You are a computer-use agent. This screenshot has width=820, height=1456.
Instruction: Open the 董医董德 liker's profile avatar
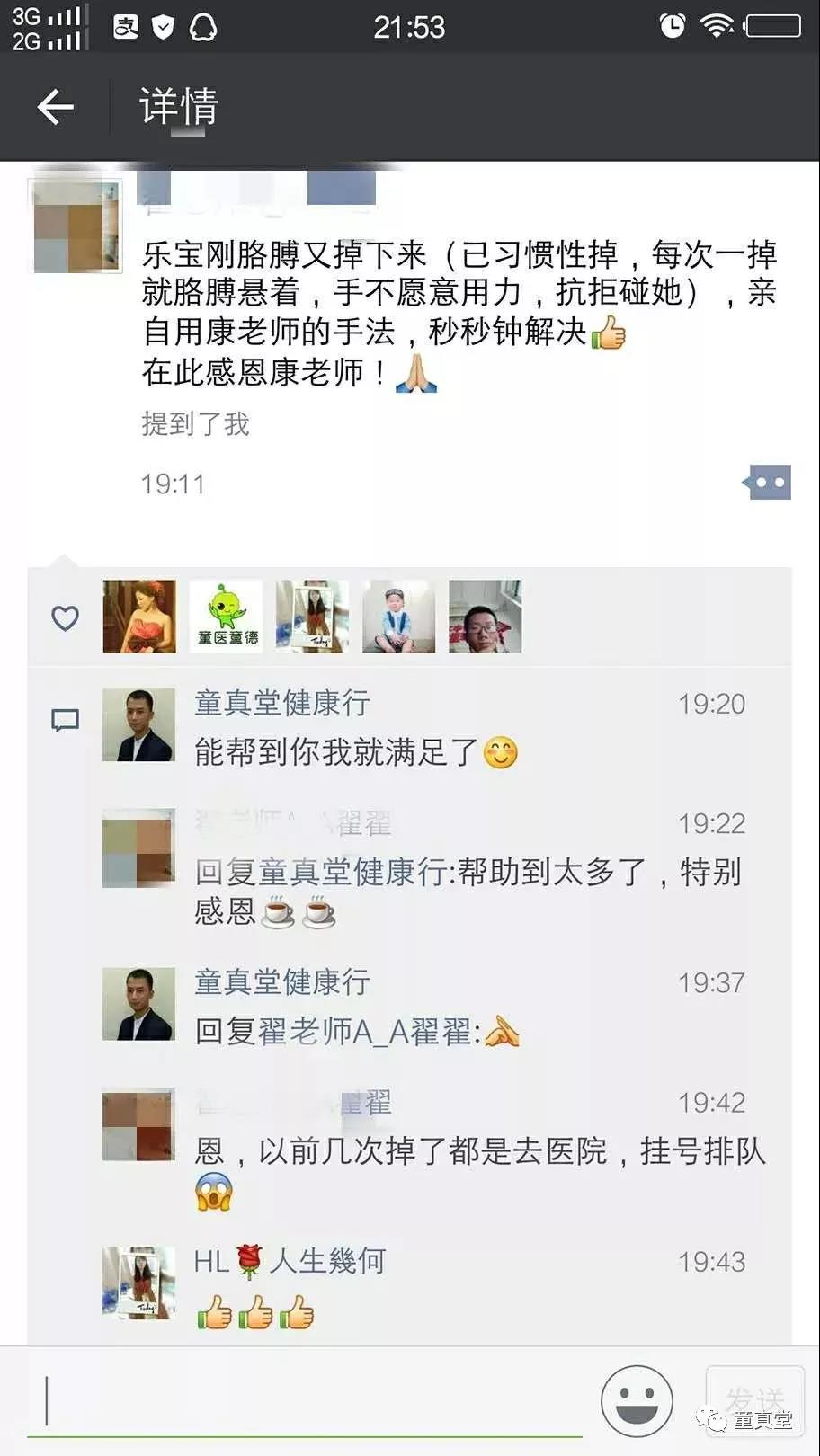(x=227, y=617)
